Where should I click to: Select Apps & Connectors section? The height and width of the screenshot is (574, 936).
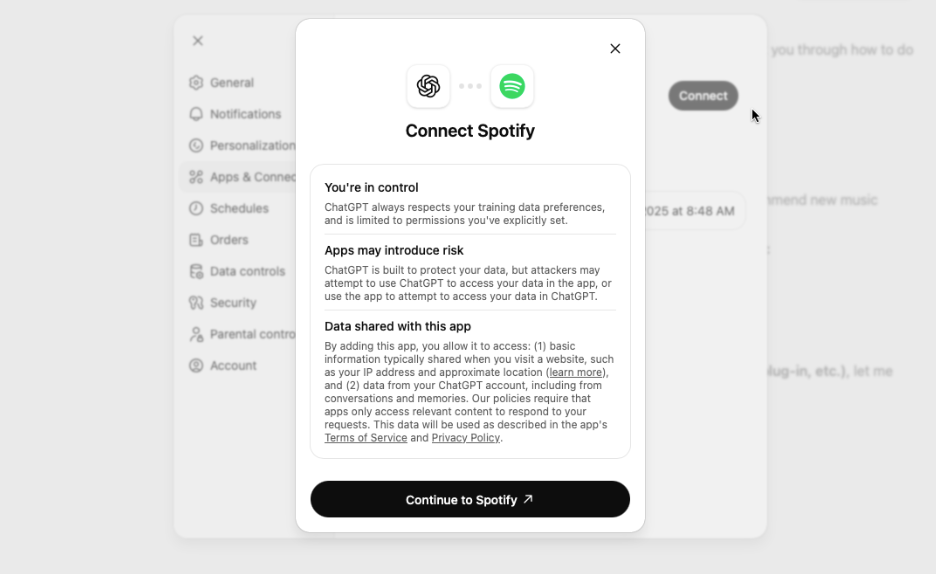coord(250,177)
